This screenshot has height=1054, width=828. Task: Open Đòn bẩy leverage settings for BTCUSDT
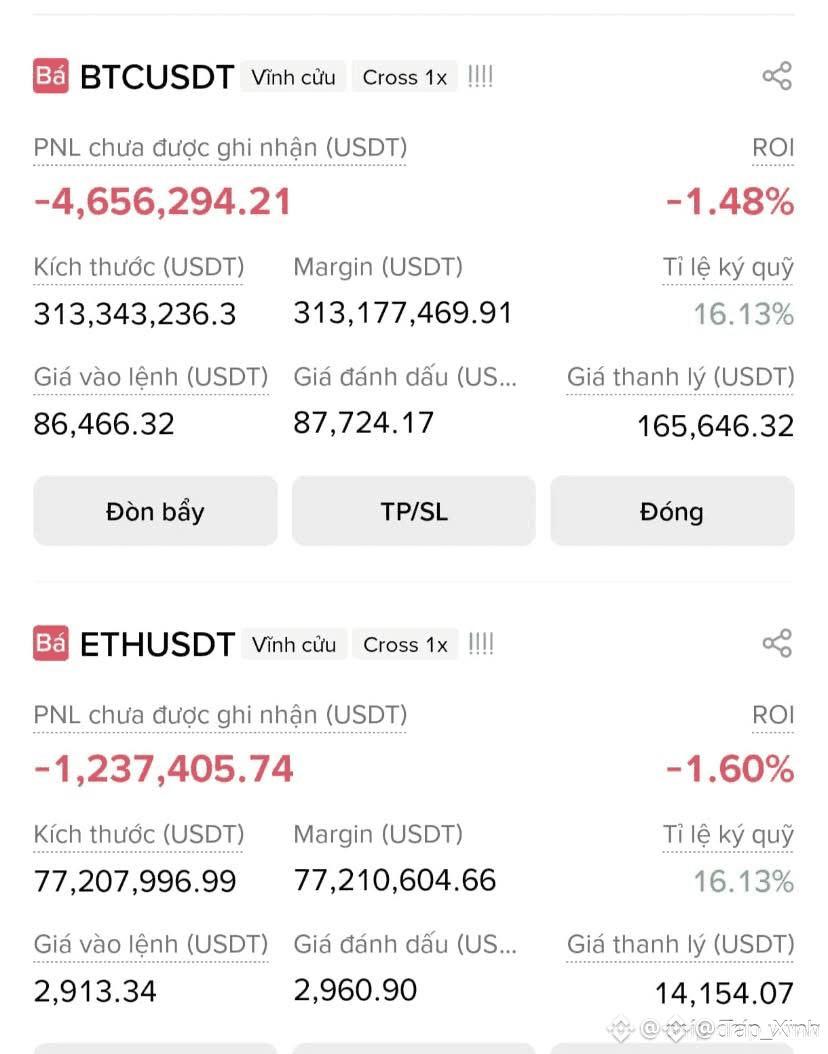pyautogui.click(x=155, y=512)
